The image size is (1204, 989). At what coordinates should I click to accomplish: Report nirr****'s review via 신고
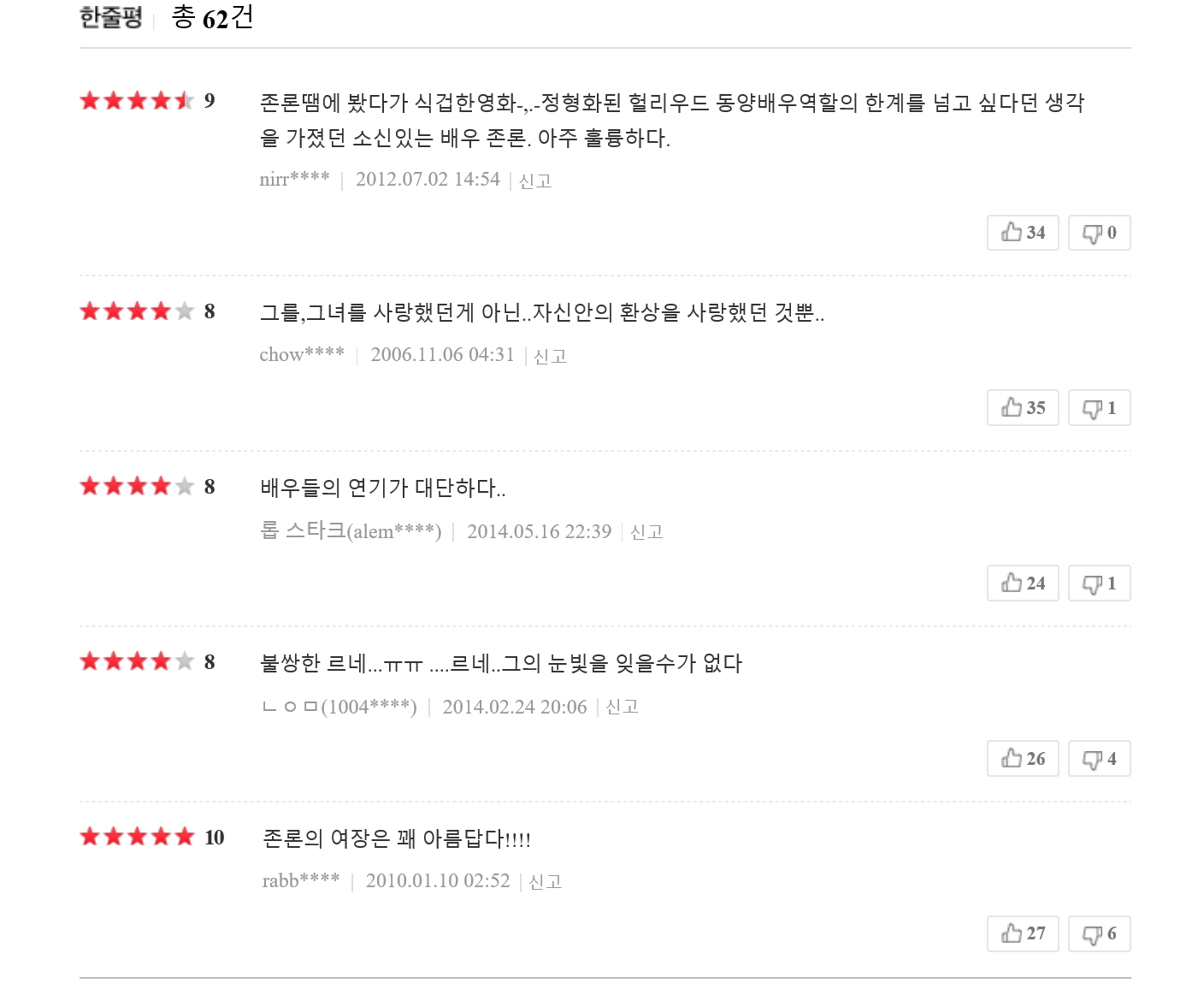[x=535, y=181]
